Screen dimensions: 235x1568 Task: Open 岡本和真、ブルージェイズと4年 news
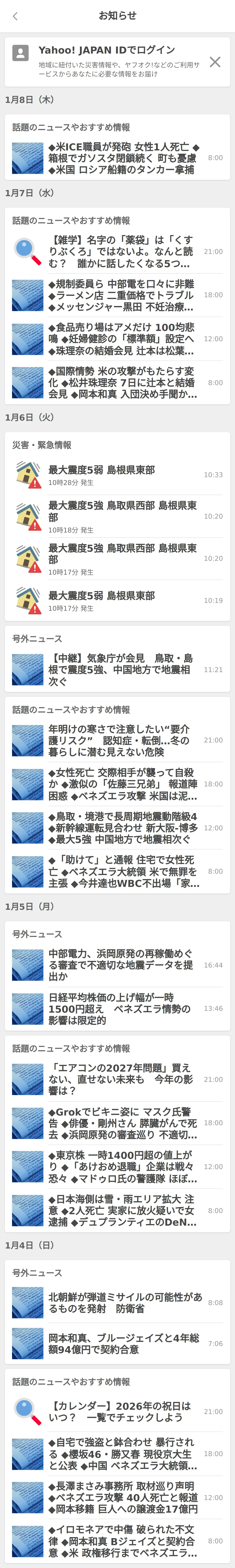122,1343
